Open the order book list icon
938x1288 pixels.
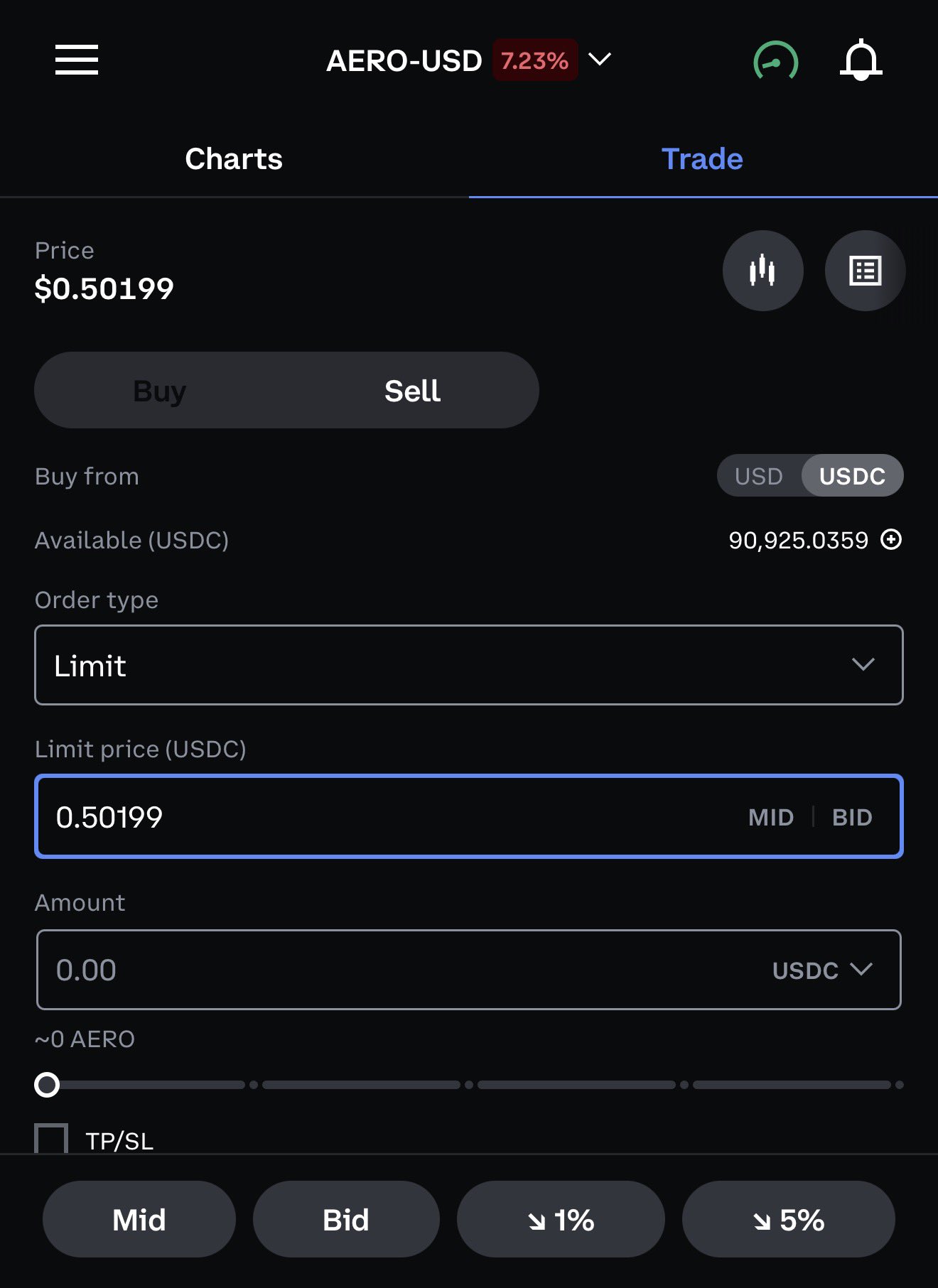pyautogui.click(x=865, y=271)
